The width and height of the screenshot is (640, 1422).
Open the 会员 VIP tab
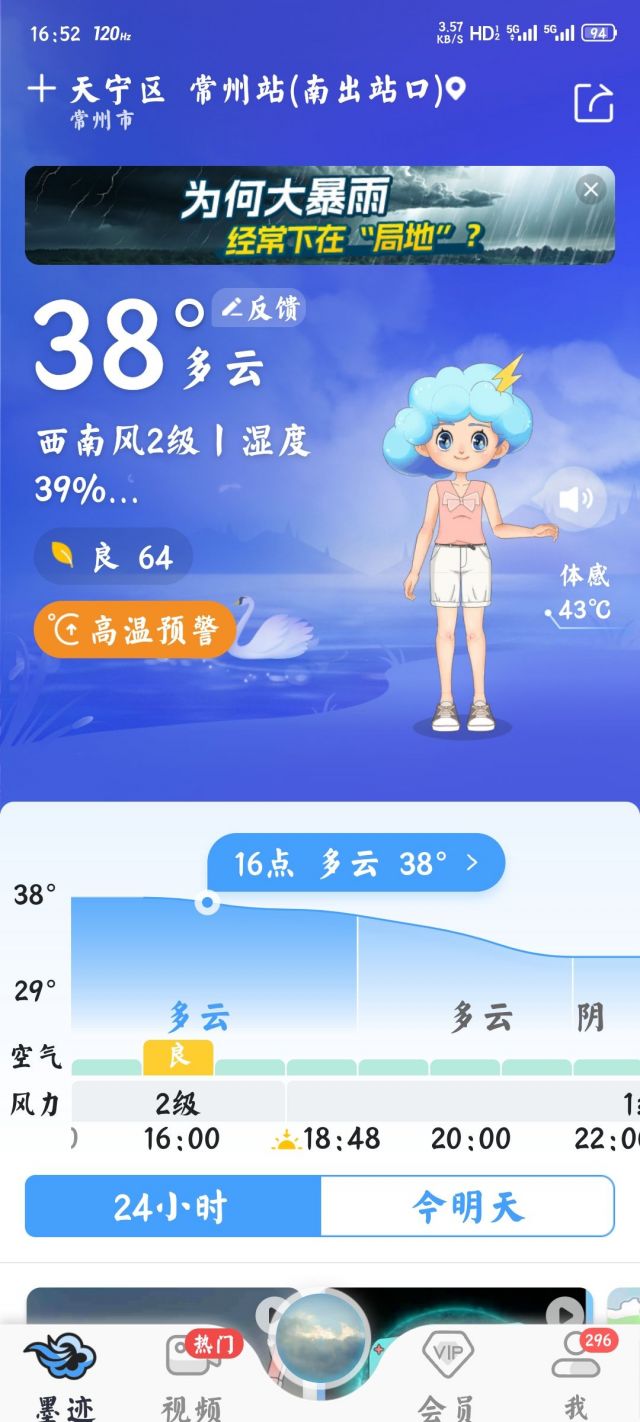coord(445,1375)
